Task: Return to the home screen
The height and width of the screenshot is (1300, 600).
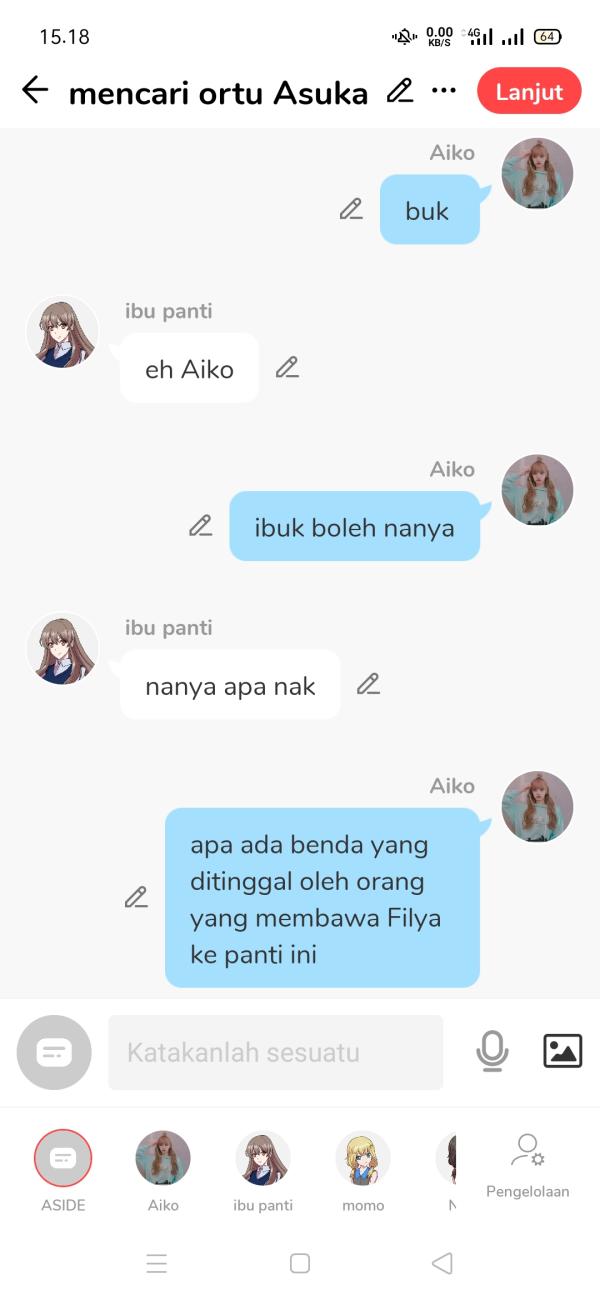Action: point(300,1263)
